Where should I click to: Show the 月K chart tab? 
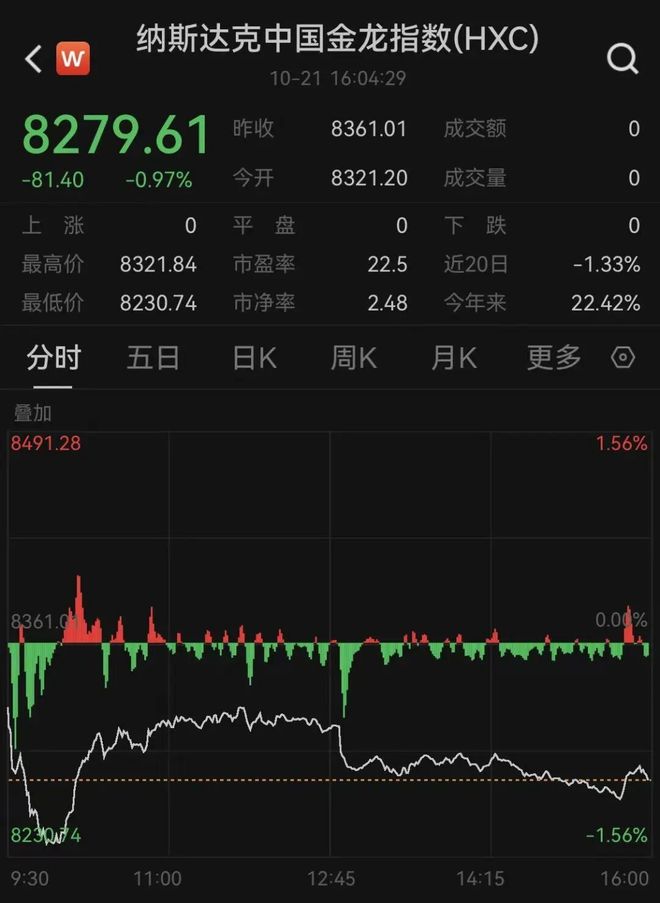click(x=453, y=358)
